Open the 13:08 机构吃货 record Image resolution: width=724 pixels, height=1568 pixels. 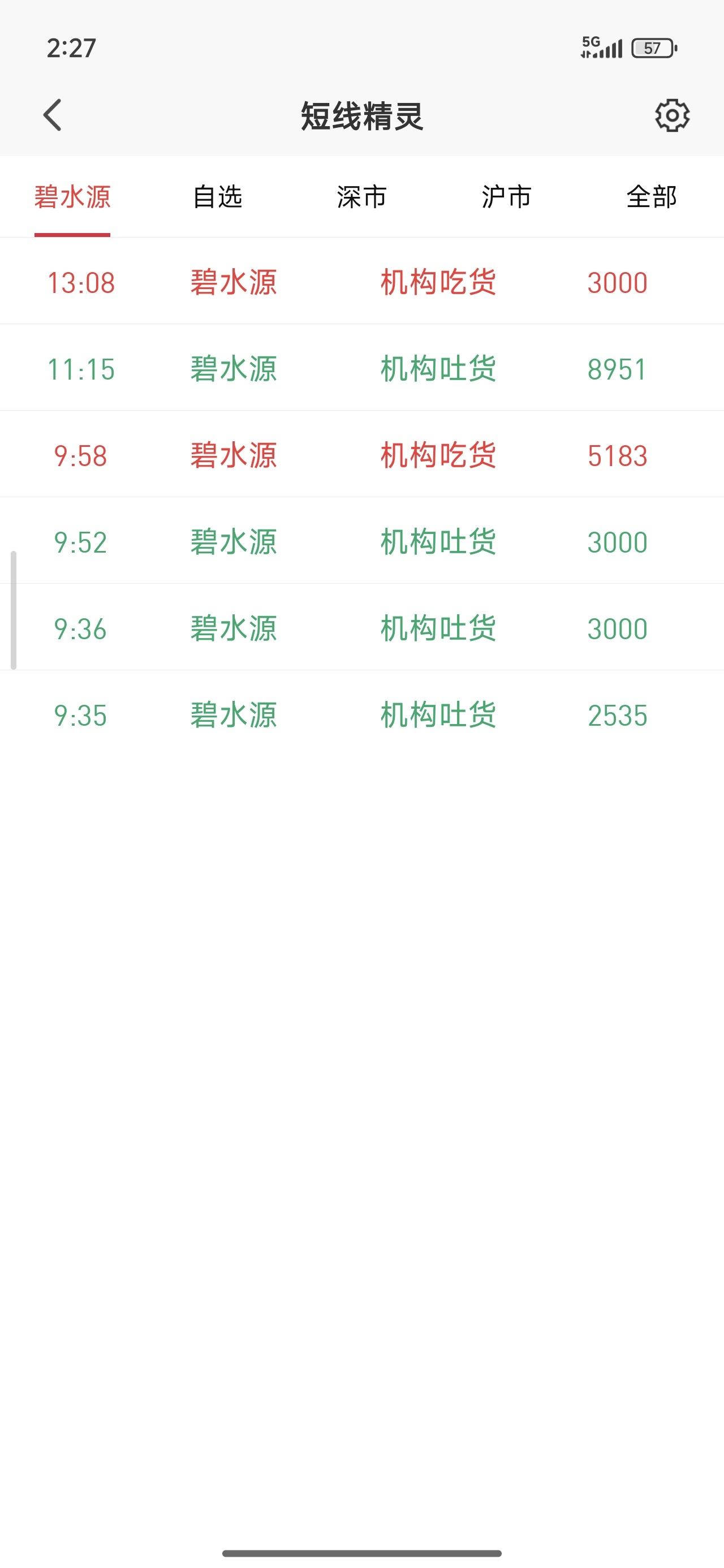pos(361,282)
